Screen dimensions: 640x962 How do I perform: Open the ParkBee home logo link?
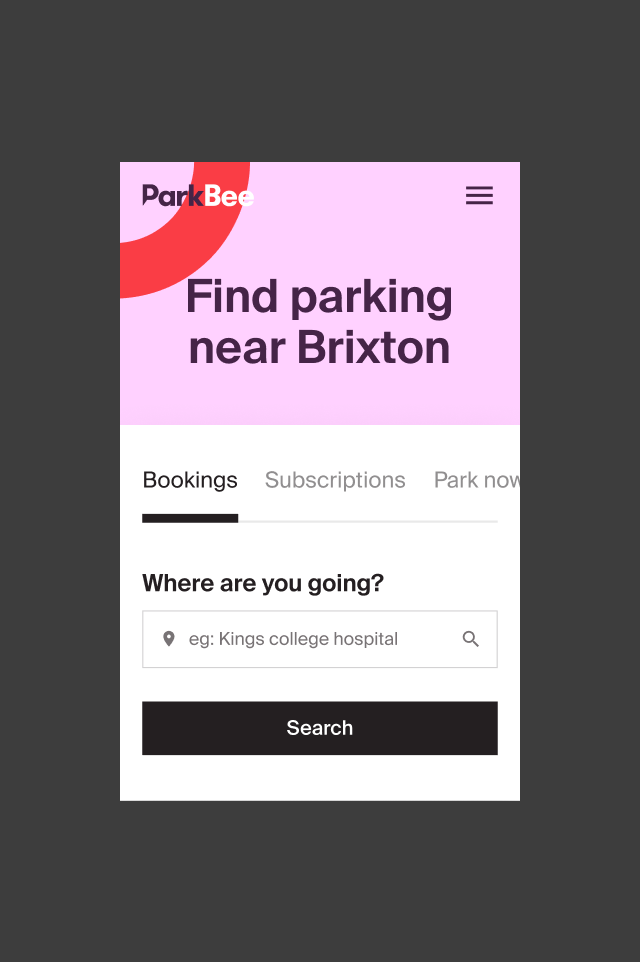pos(198,196)
